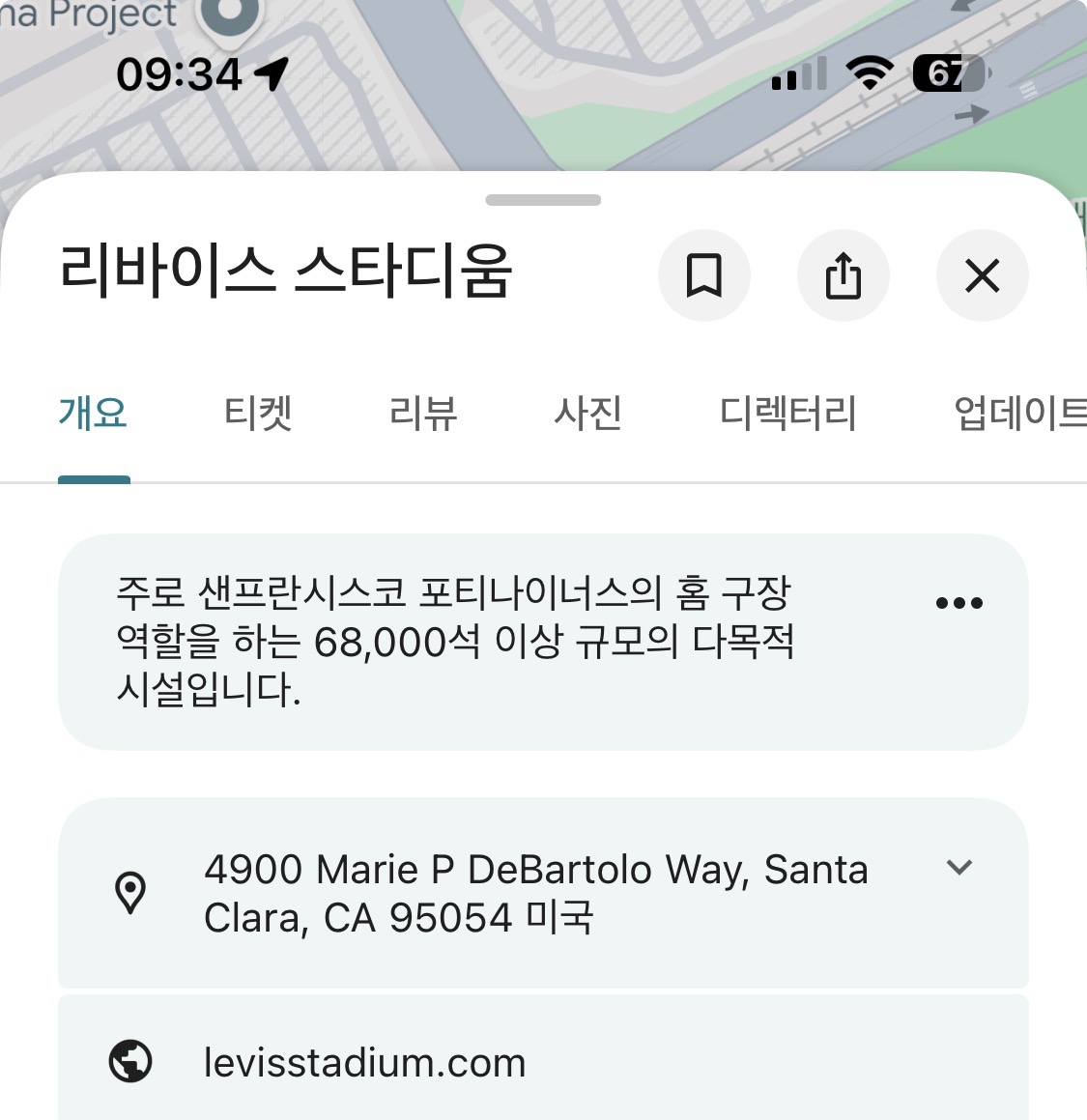Select the 개요 tab

[x=93, y=414]
